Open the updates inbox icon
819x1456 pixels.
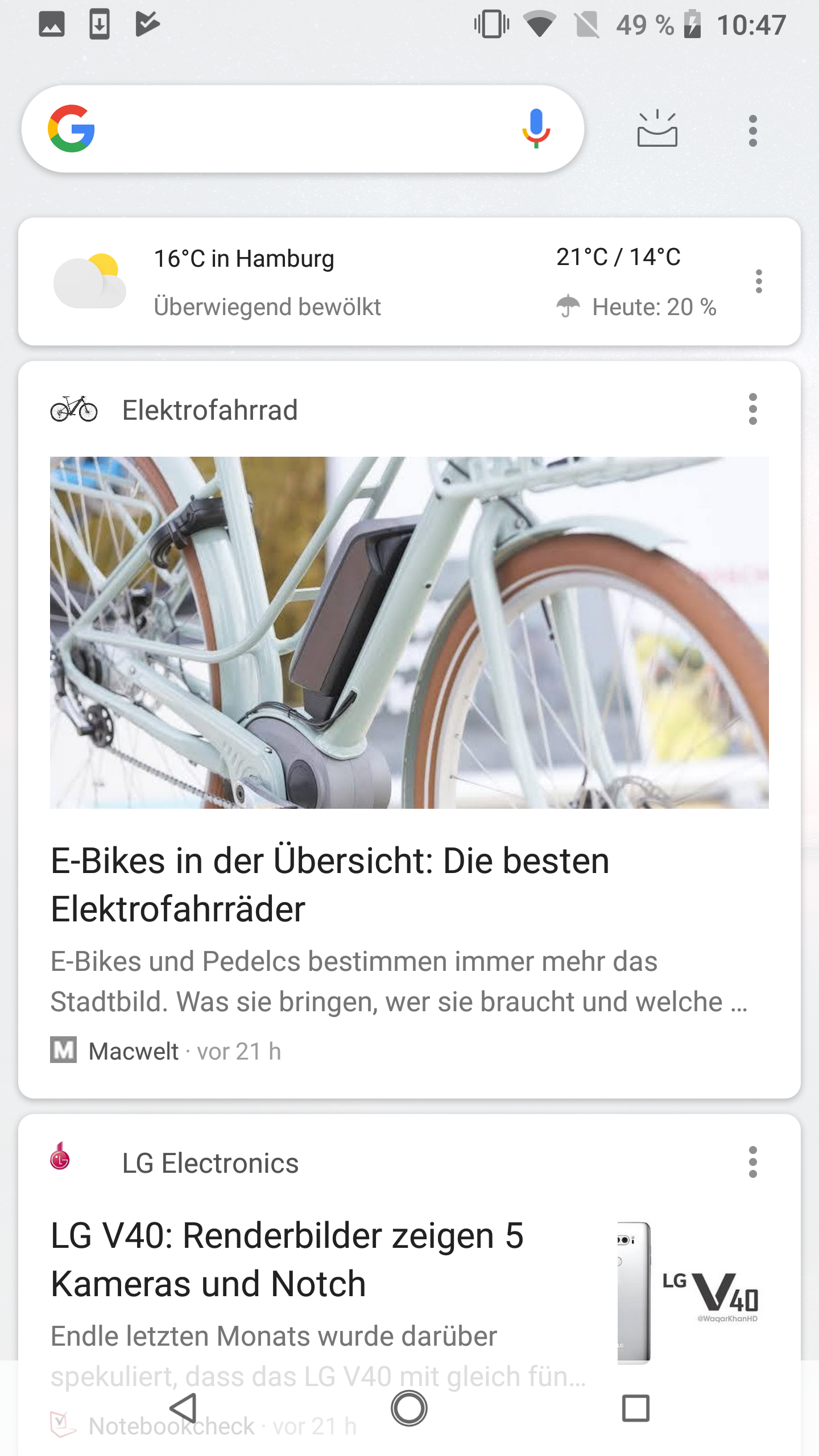657,129
